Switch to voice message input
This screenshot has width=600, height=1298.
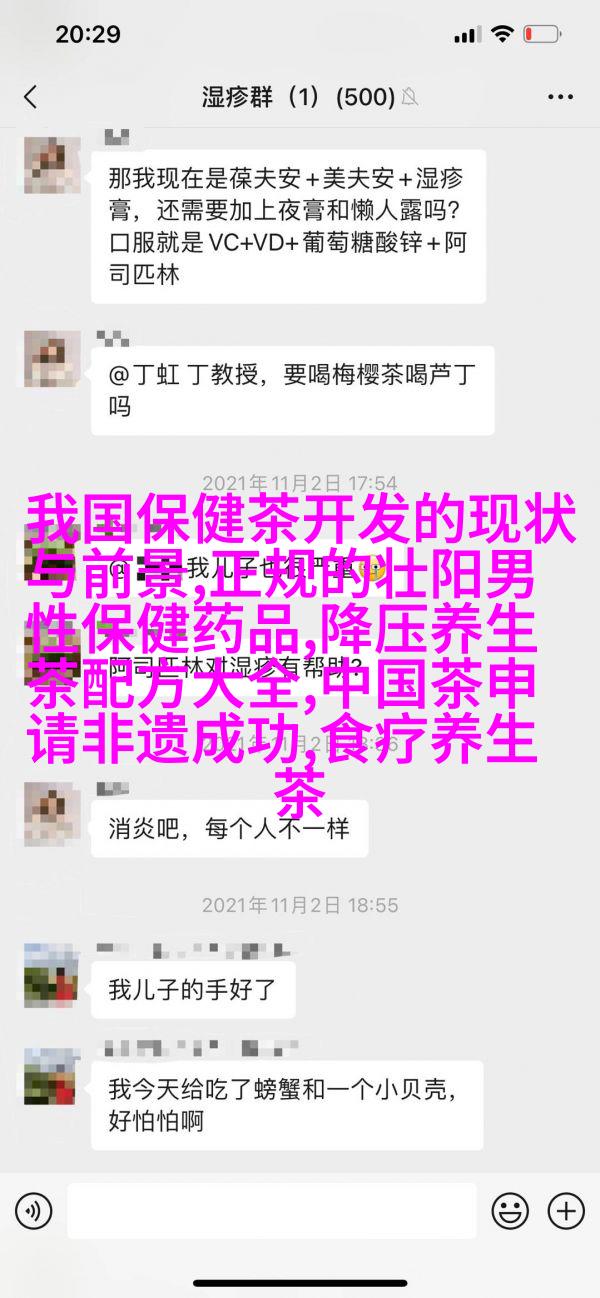point(34,1211)
